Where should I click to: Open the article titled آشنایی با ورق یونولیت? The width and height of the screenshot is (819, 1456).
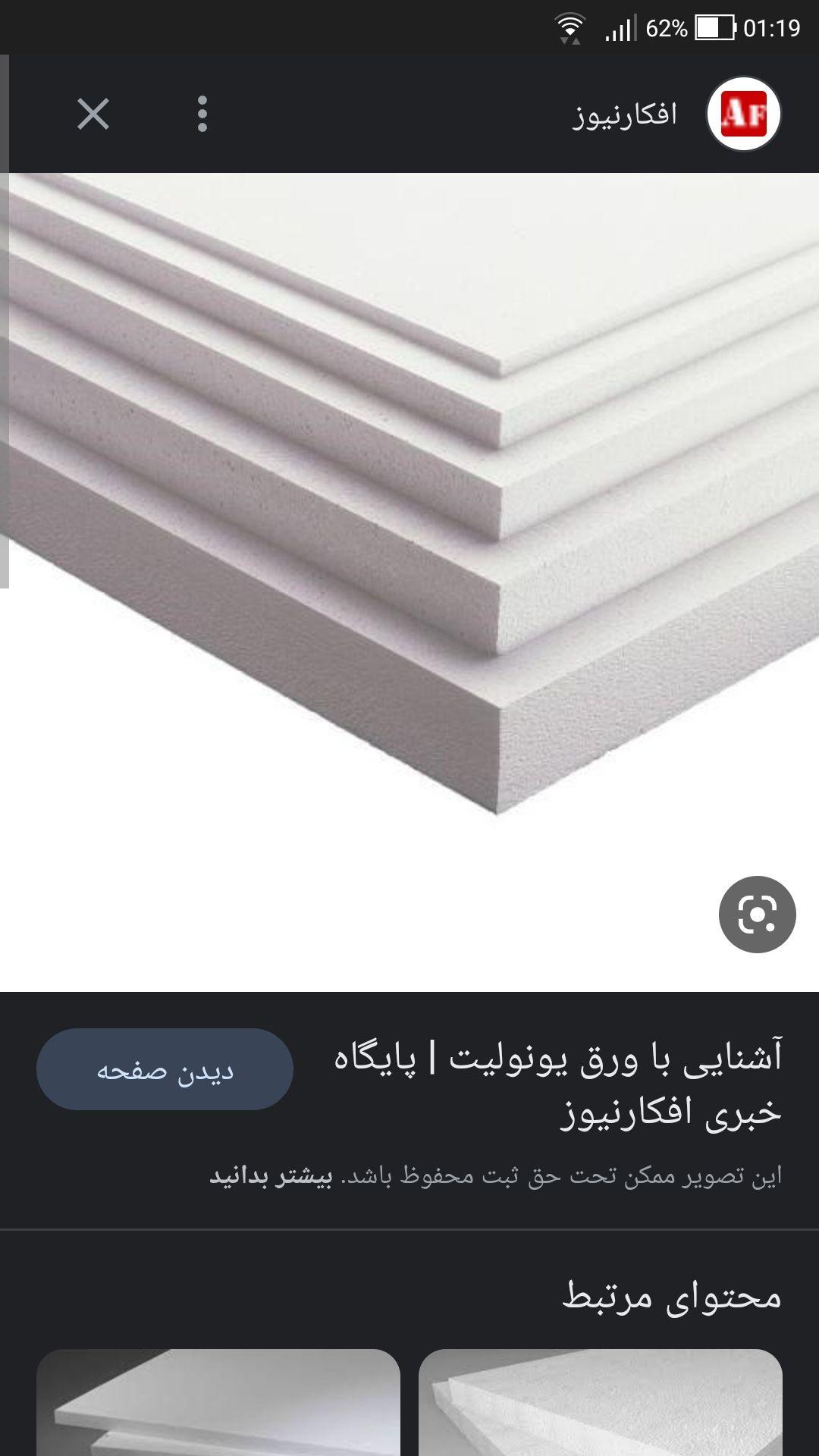[x=557, y=1083]
